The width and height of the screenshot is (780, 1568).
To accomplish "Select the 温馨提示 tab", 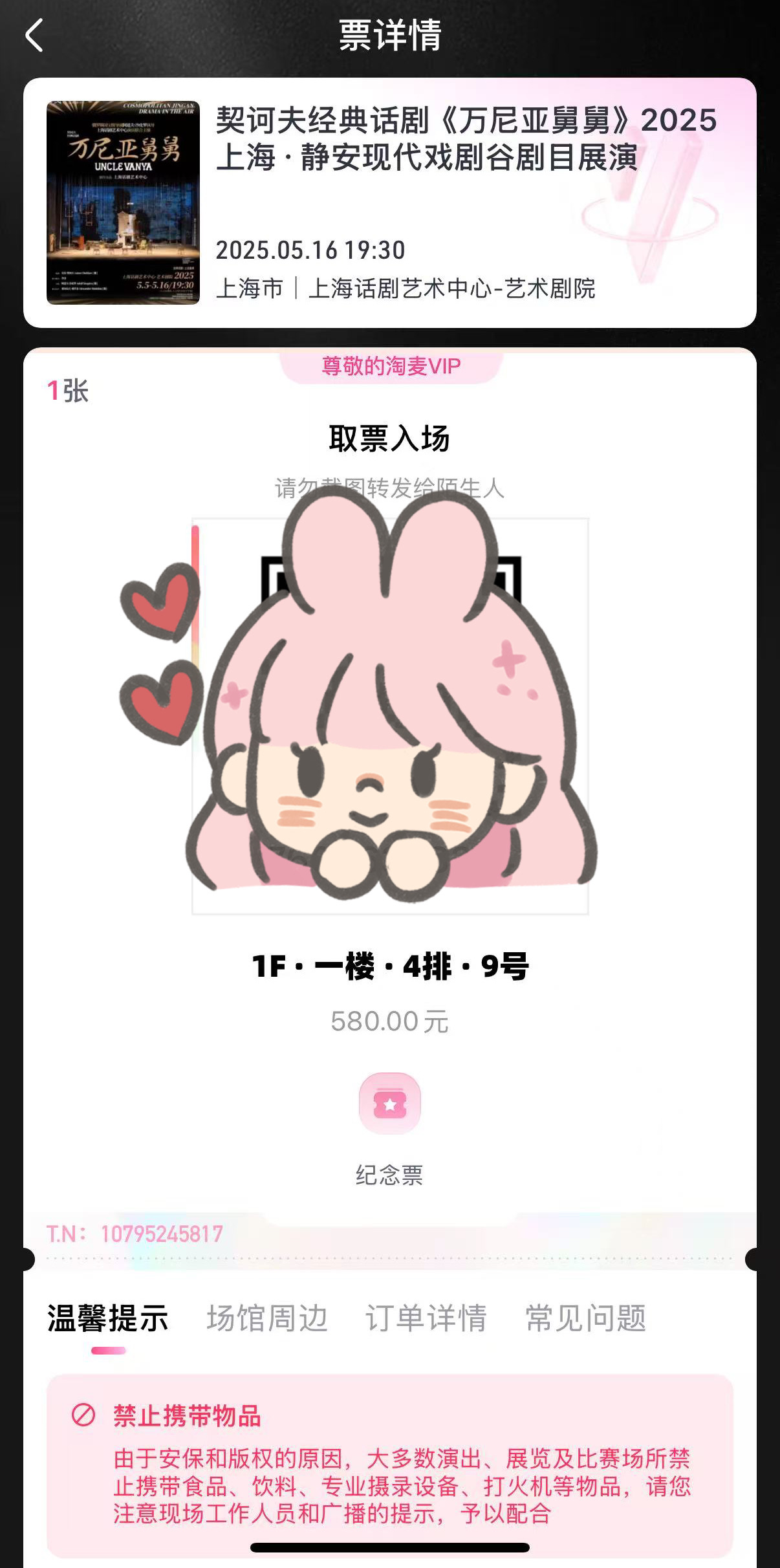I will click(108, 1318).
